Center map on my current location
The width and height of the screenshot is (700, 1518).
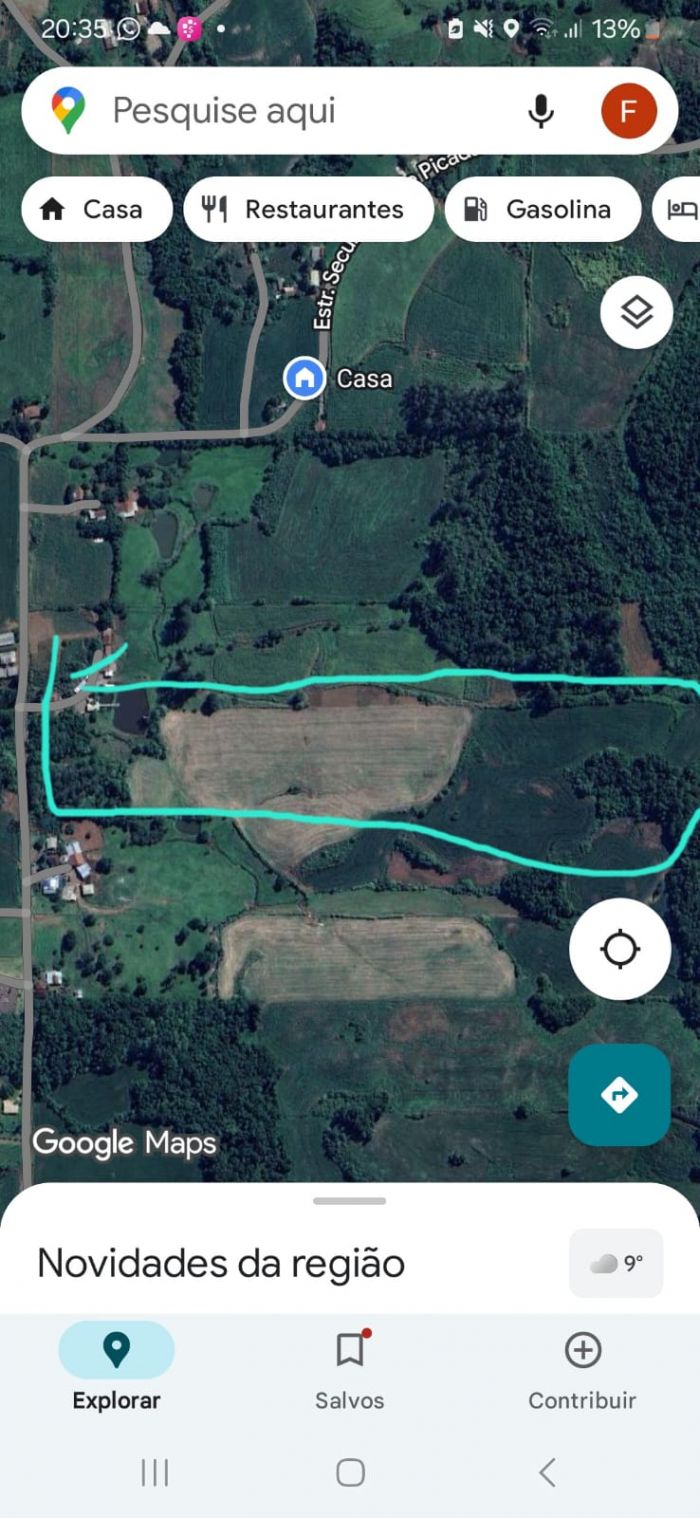coord(619,949)
